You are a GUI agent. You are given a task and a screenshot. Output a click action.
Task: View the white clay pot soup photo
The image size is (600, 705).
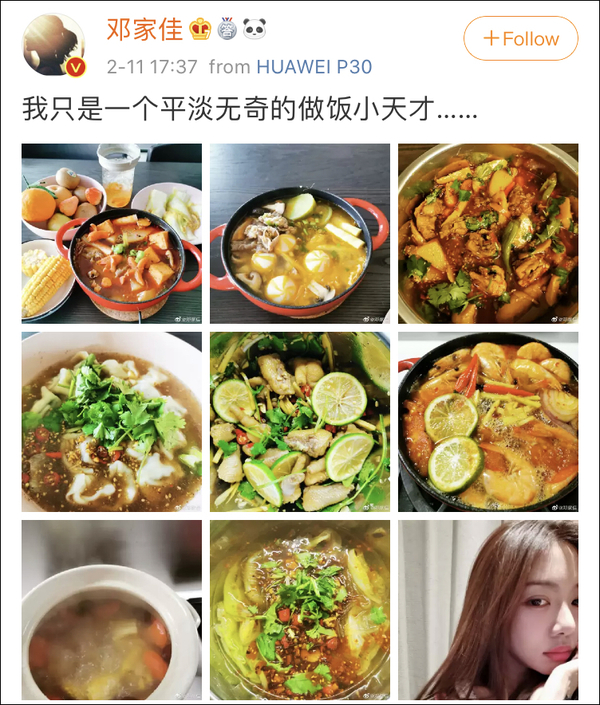[x=111, y=609]
